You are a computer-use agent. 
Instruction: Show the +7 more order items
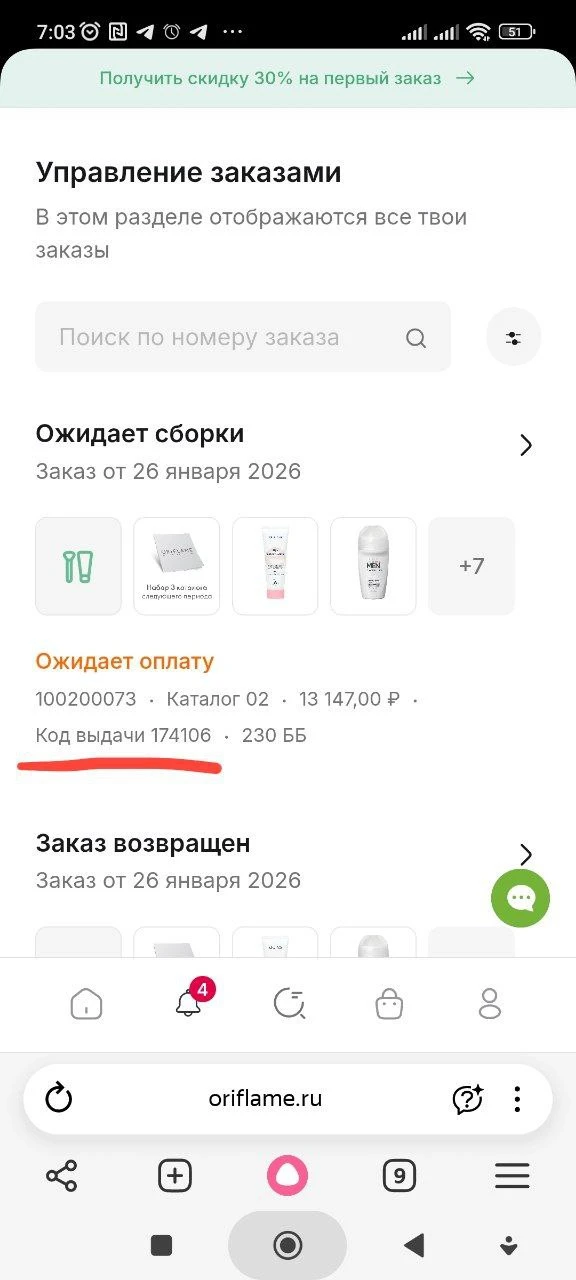(x=471, y=566)
